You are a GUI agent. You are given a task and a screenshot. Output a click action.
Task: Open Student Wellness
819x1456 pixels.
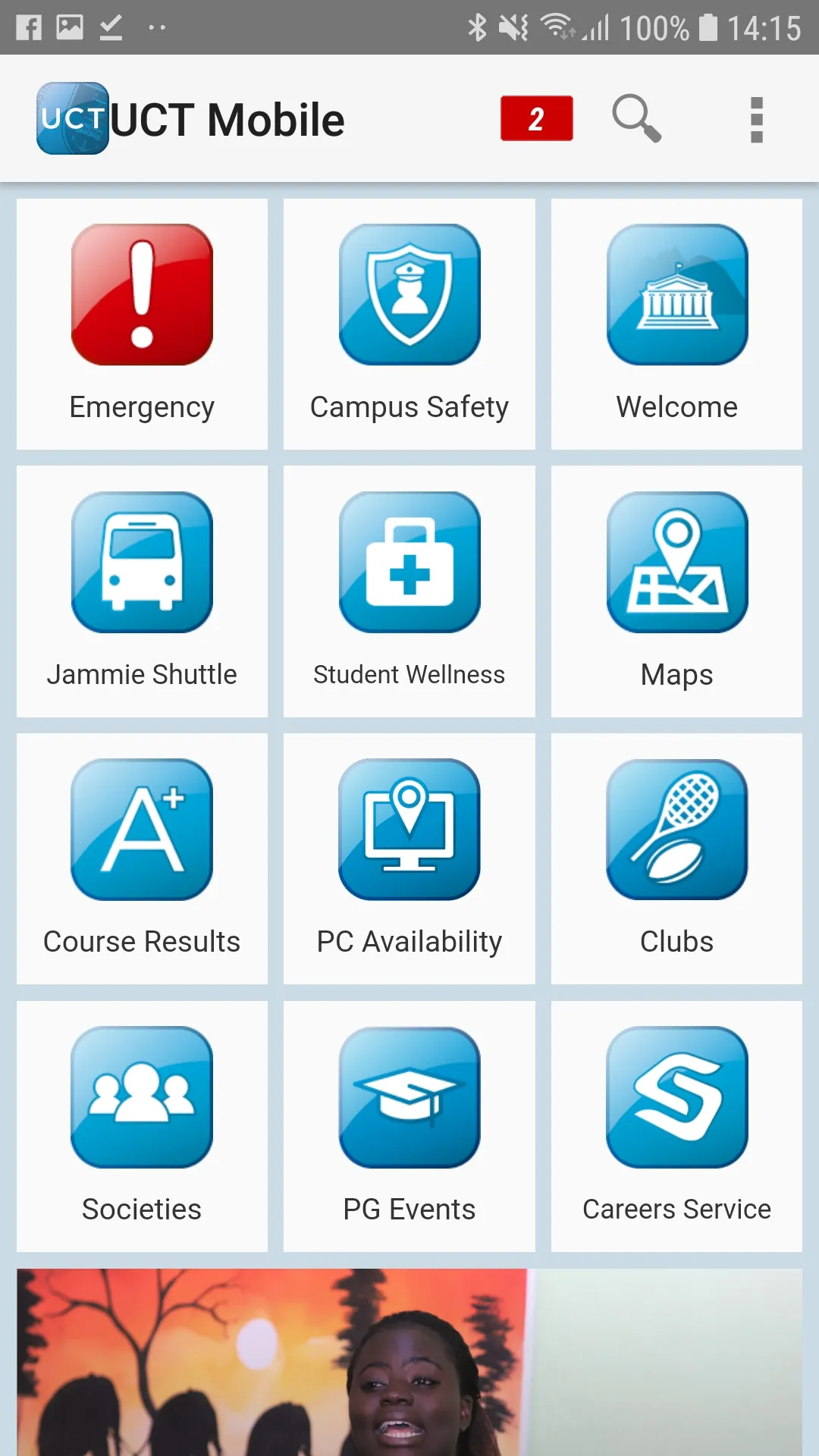[409, 591]
